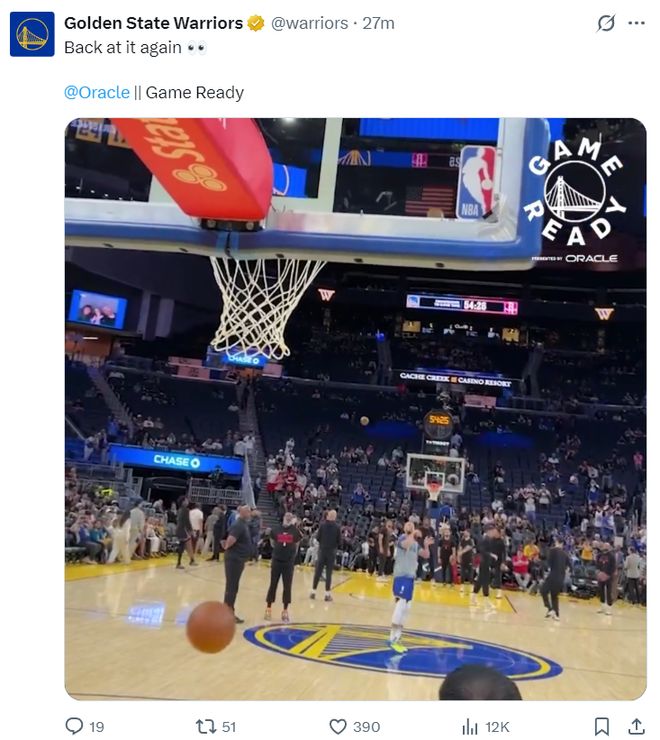Reply to the Warriors post
This screenshot has height=740, width=660.
coord(75,726)
